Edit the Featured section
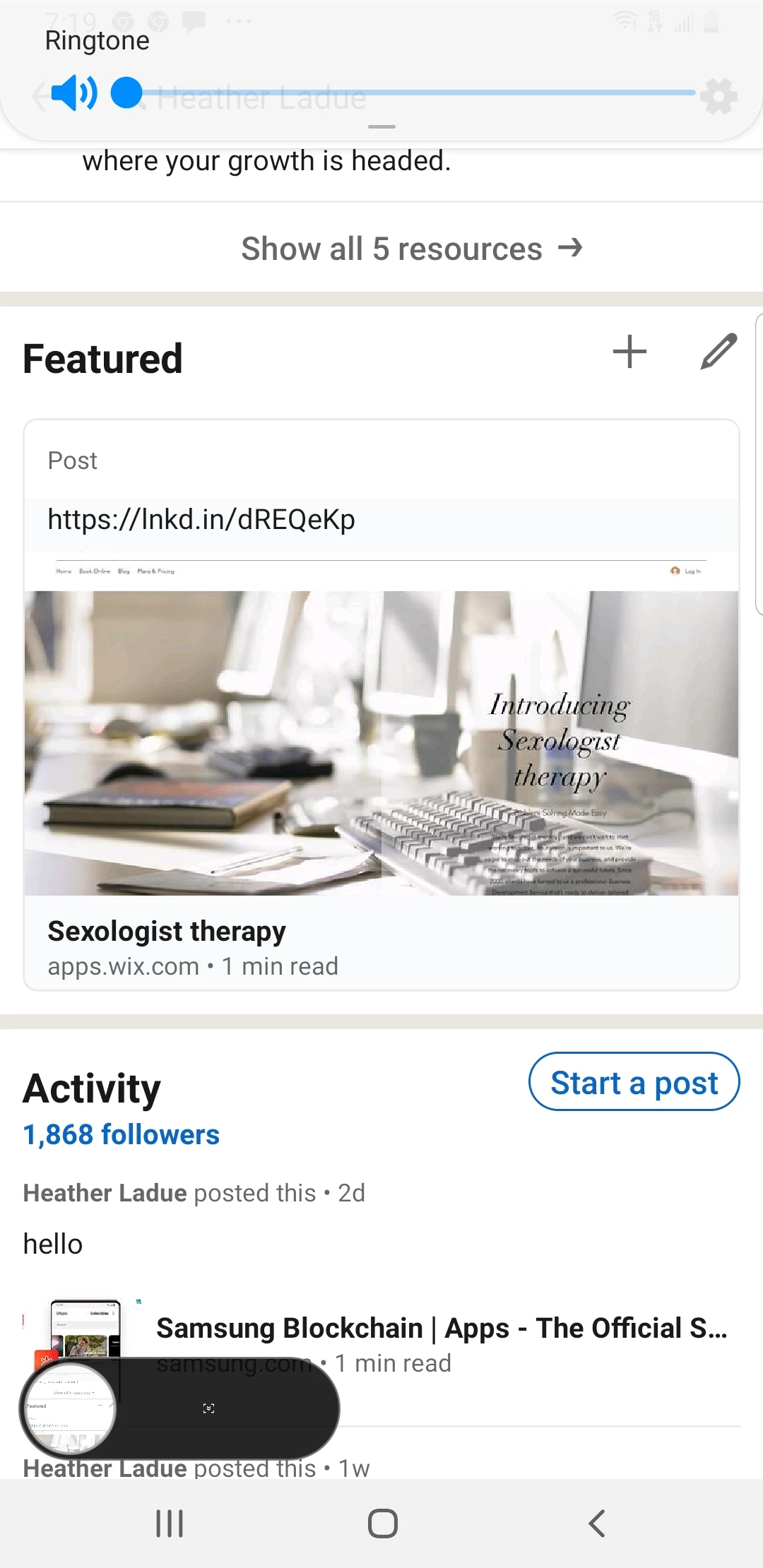Viewport: 763px width, 1568px height. (x=718, y=352)
